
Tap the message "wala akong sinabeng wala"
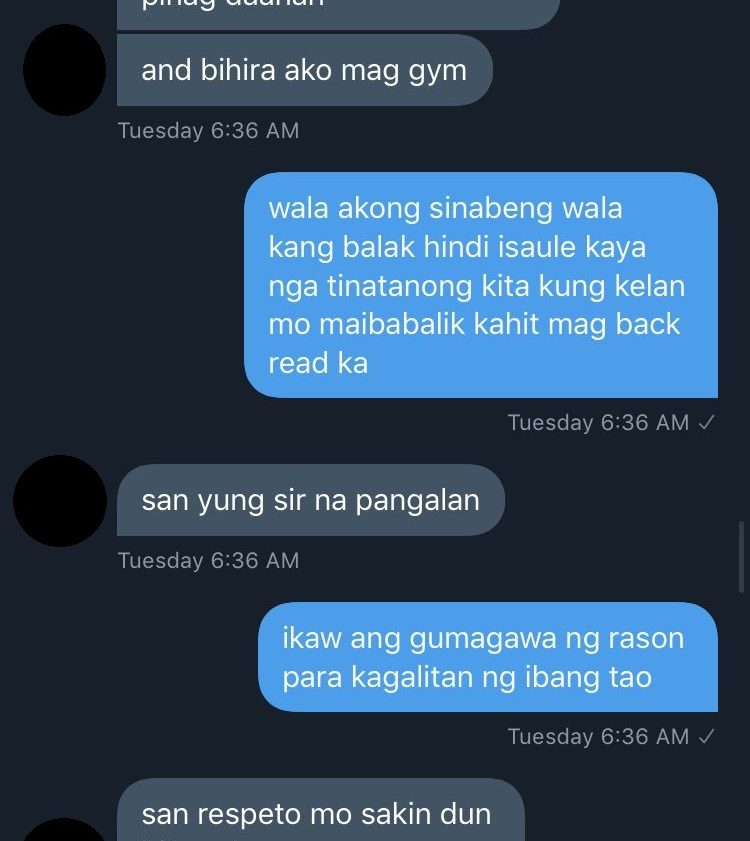[x=480, y=285]
